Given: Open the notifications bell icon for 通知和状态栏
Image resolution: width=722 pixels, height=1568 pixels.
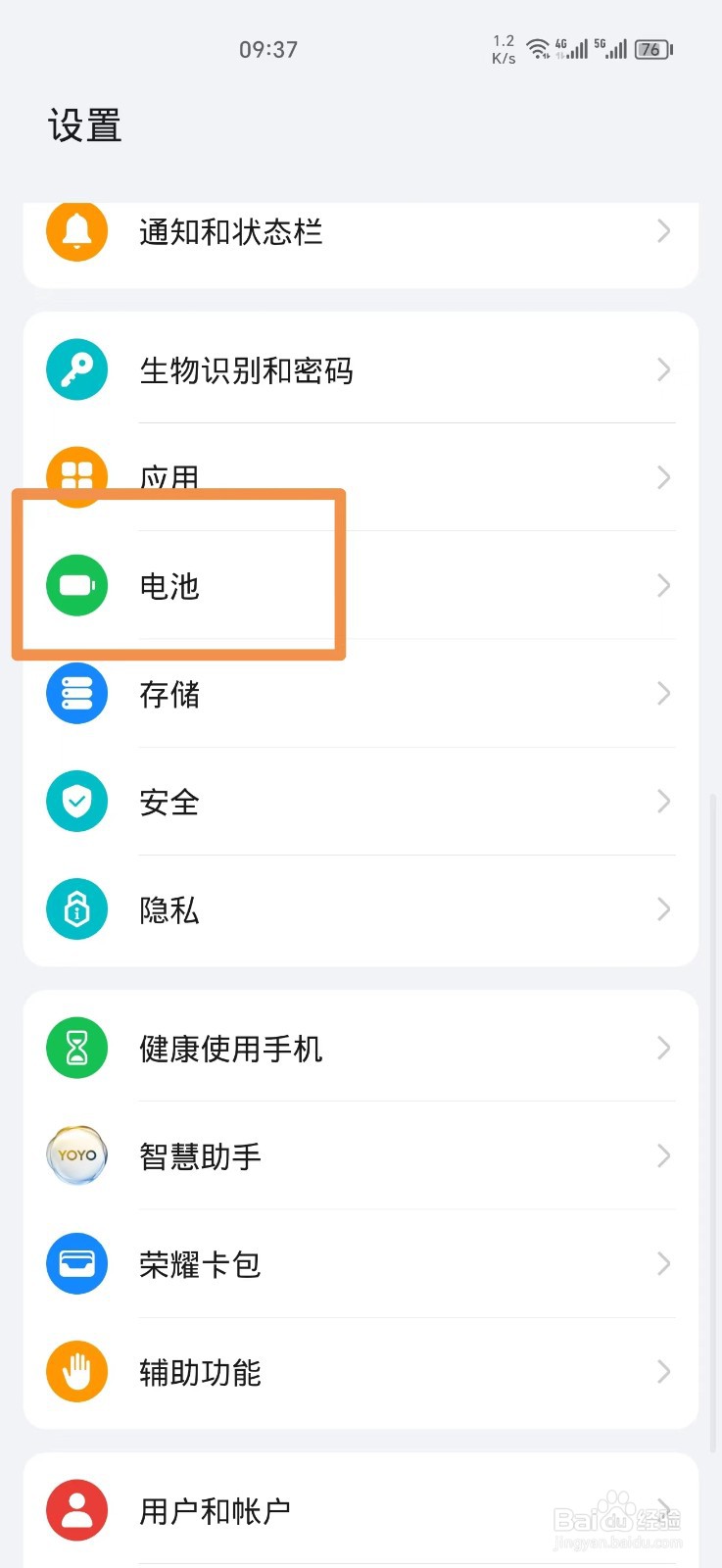Looking at the screenshot, I should click(x=76, y=231).
